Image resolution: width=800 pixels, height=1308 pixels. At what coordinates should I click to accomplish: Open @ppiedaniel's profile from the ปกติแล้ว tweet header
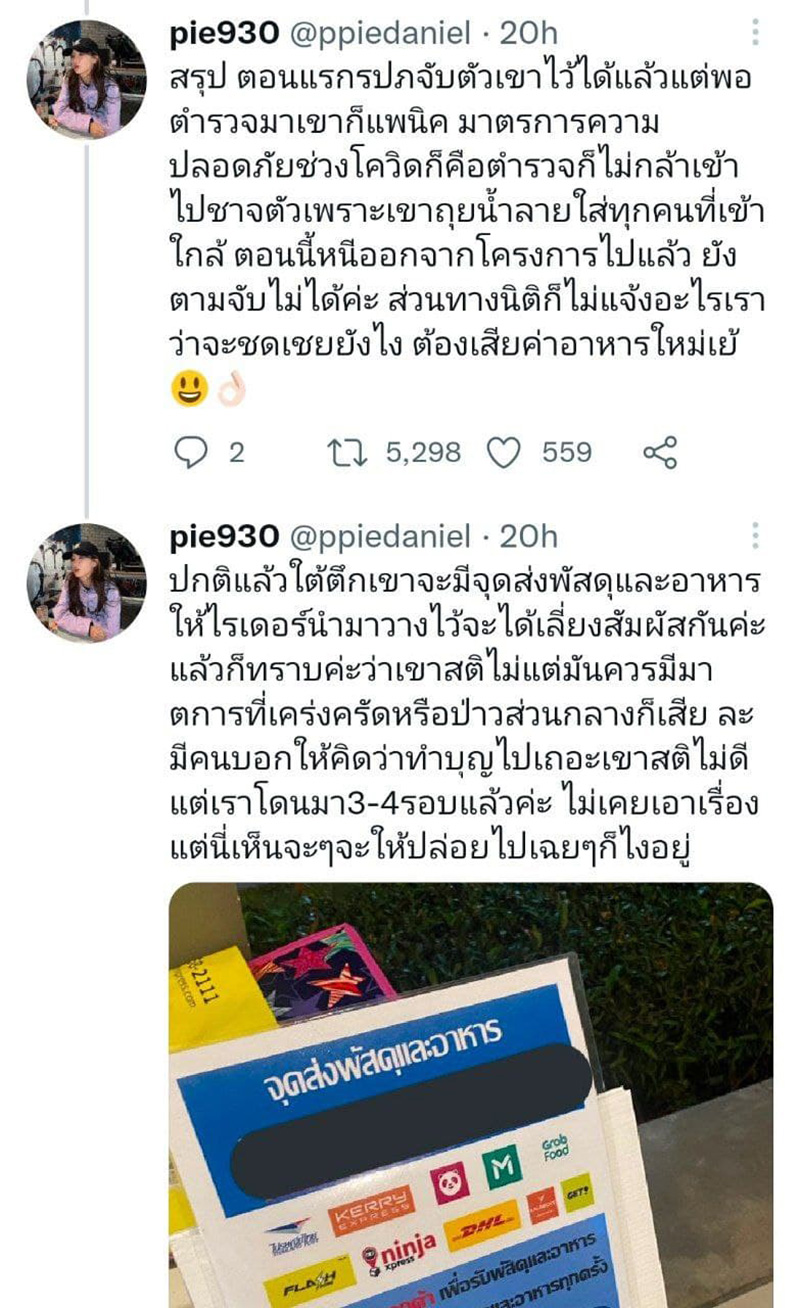click(380, 537)
